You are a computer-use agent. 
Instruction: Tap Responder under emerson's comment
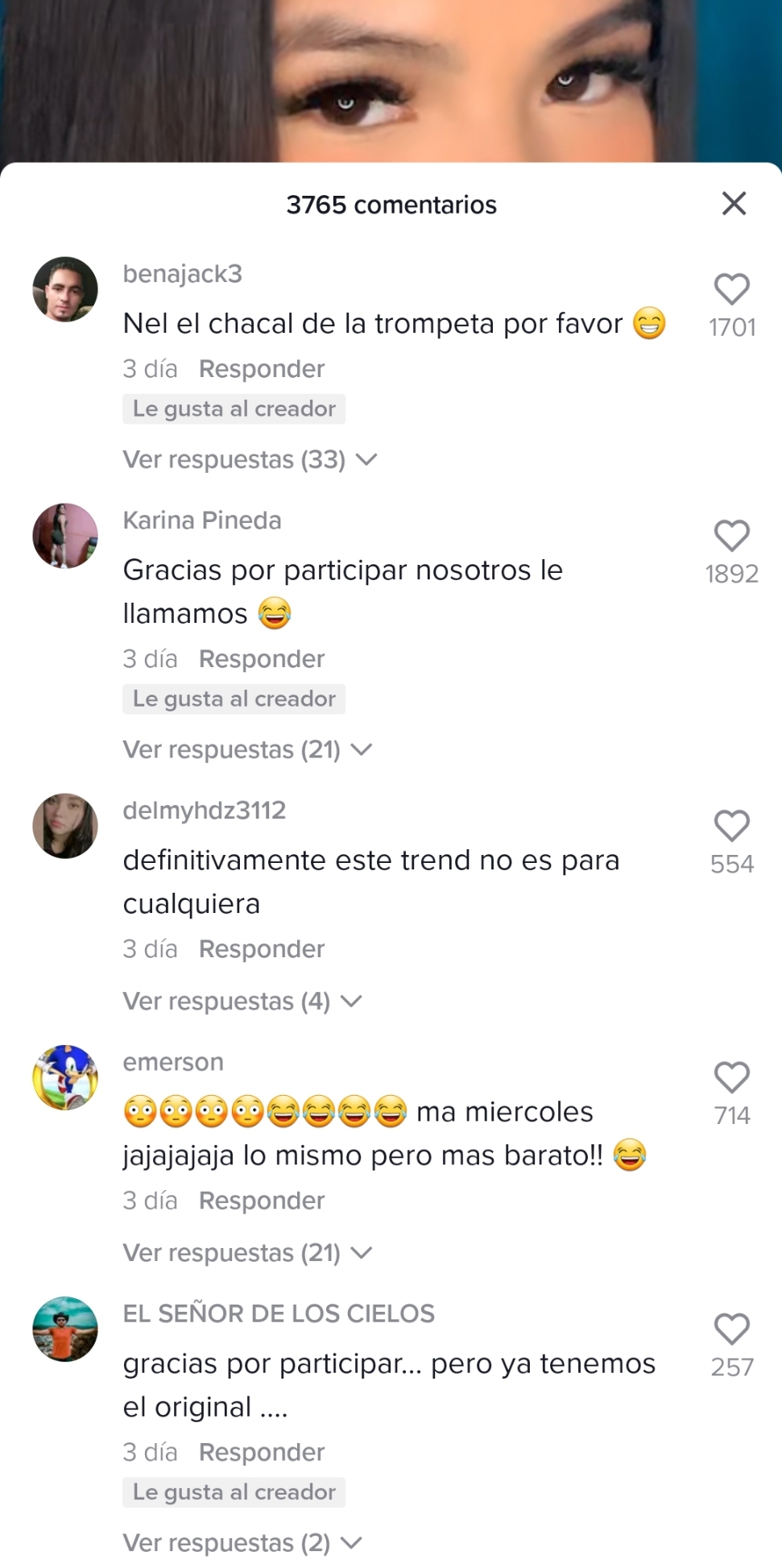point(262,1200)
